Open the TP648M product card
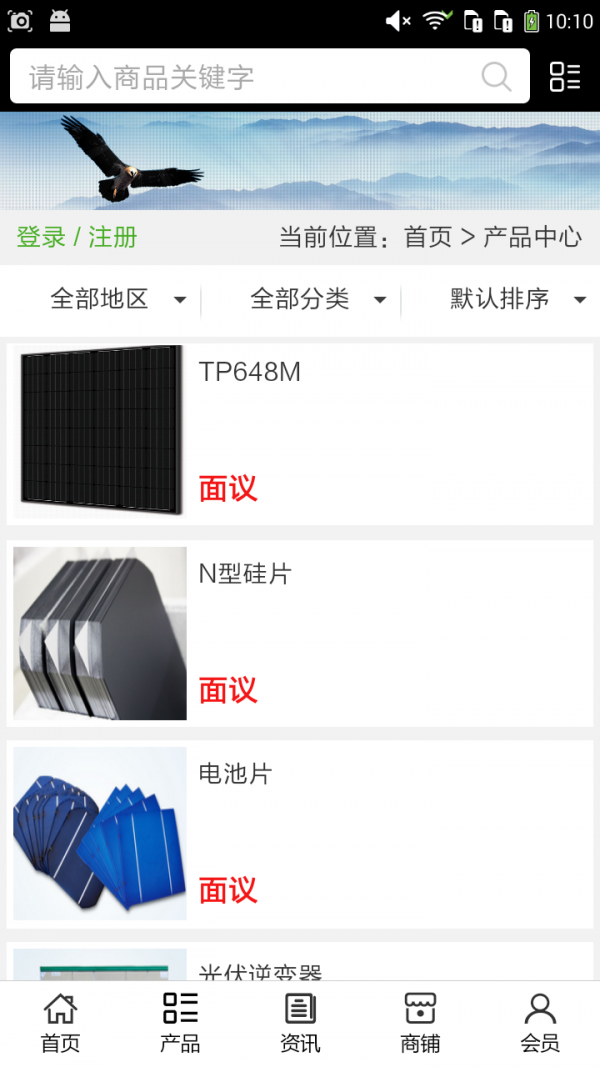This screenshot has width=600, height=1067. point(300,432)
